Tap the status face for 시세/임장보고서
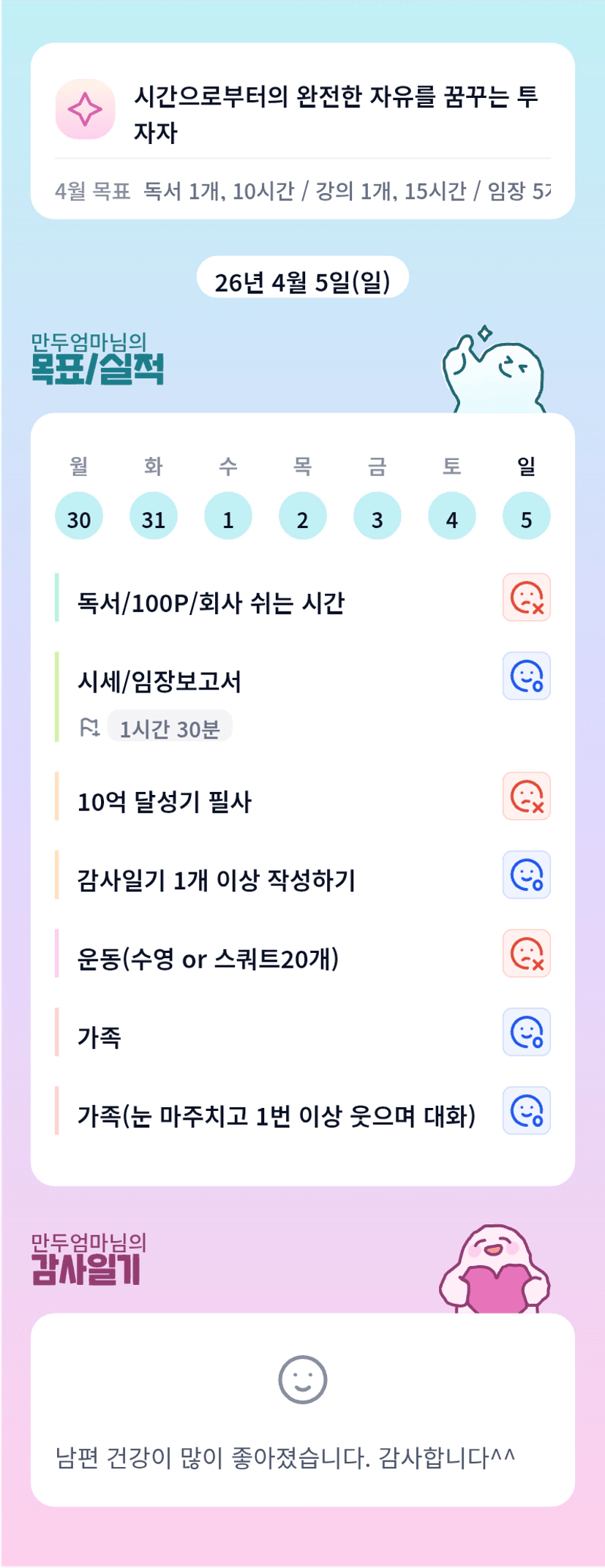The height and width of the screenshot is (1568, 605). pos(527,676)
